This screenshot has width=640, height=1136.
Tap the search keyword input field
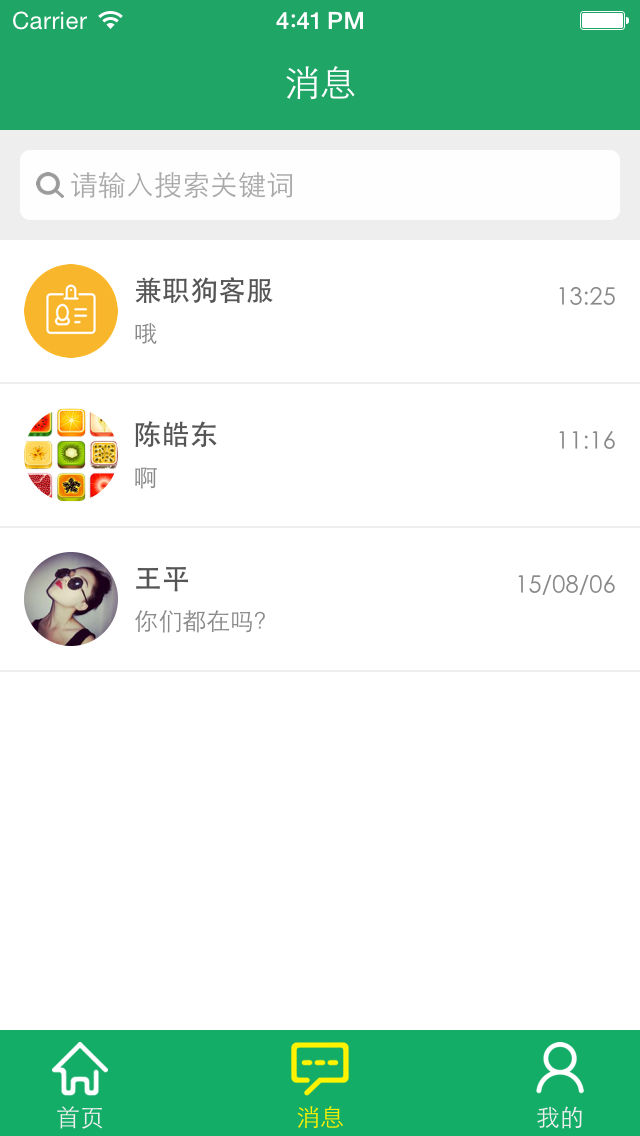click(x=320, y=185)
